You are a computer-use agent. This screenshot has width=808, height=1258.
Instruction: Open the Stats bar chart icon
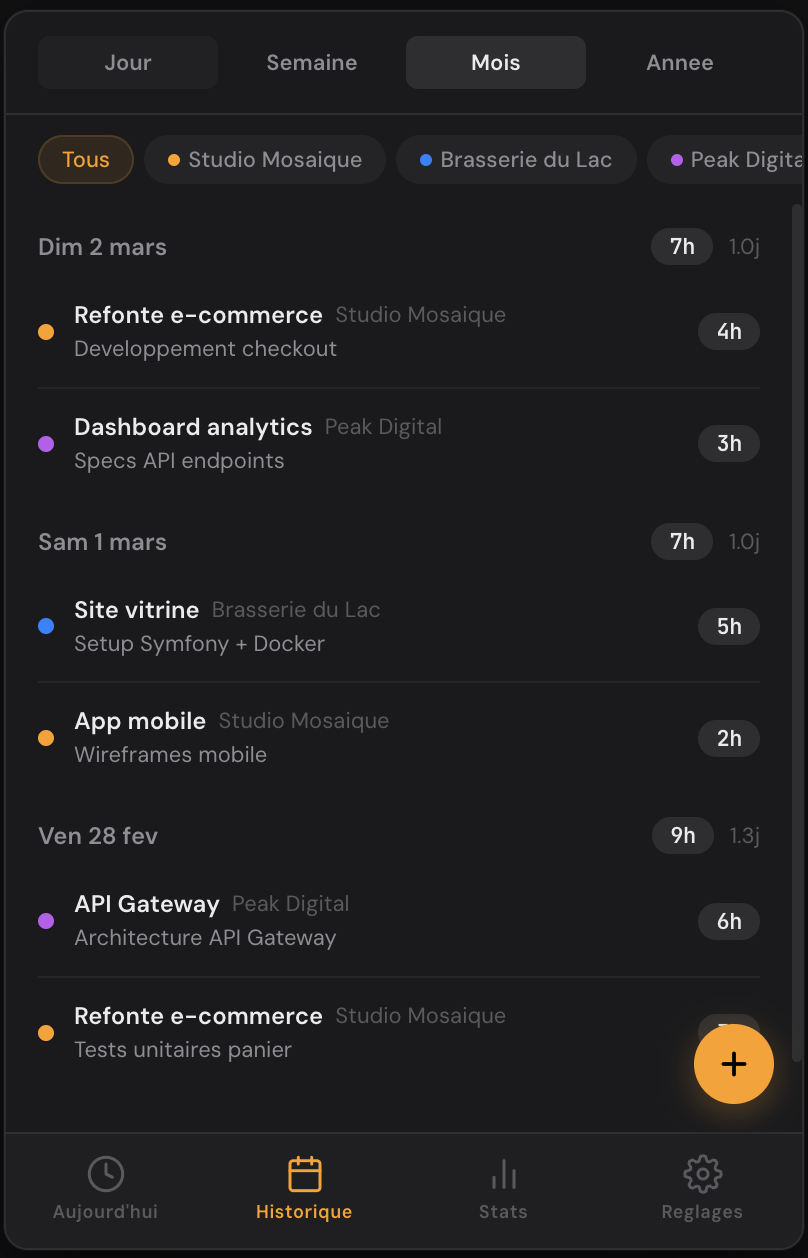(x=503, y=1174)
